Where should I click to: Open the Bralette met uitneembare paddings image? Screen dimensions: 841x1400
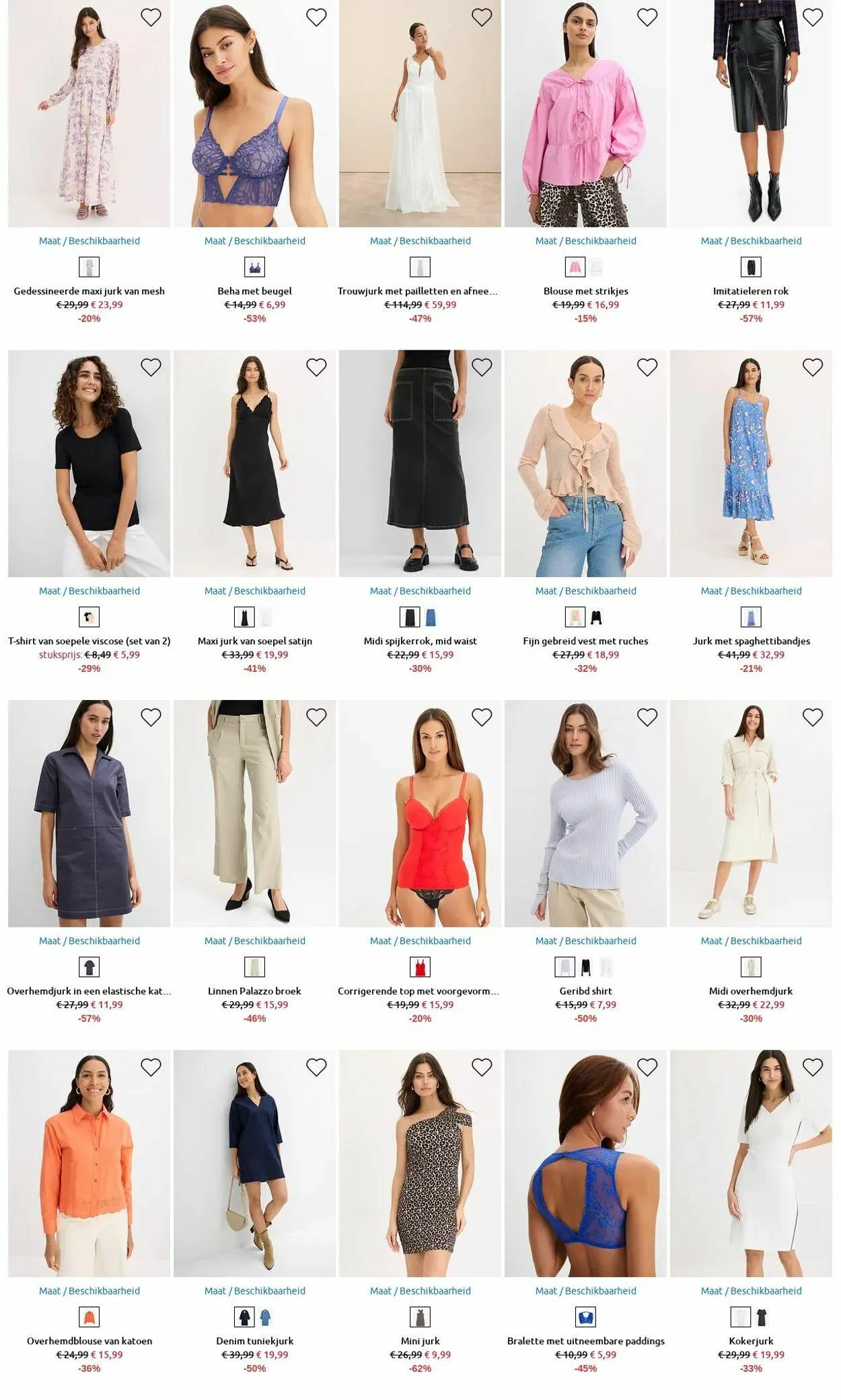(x=585, y=1163)
